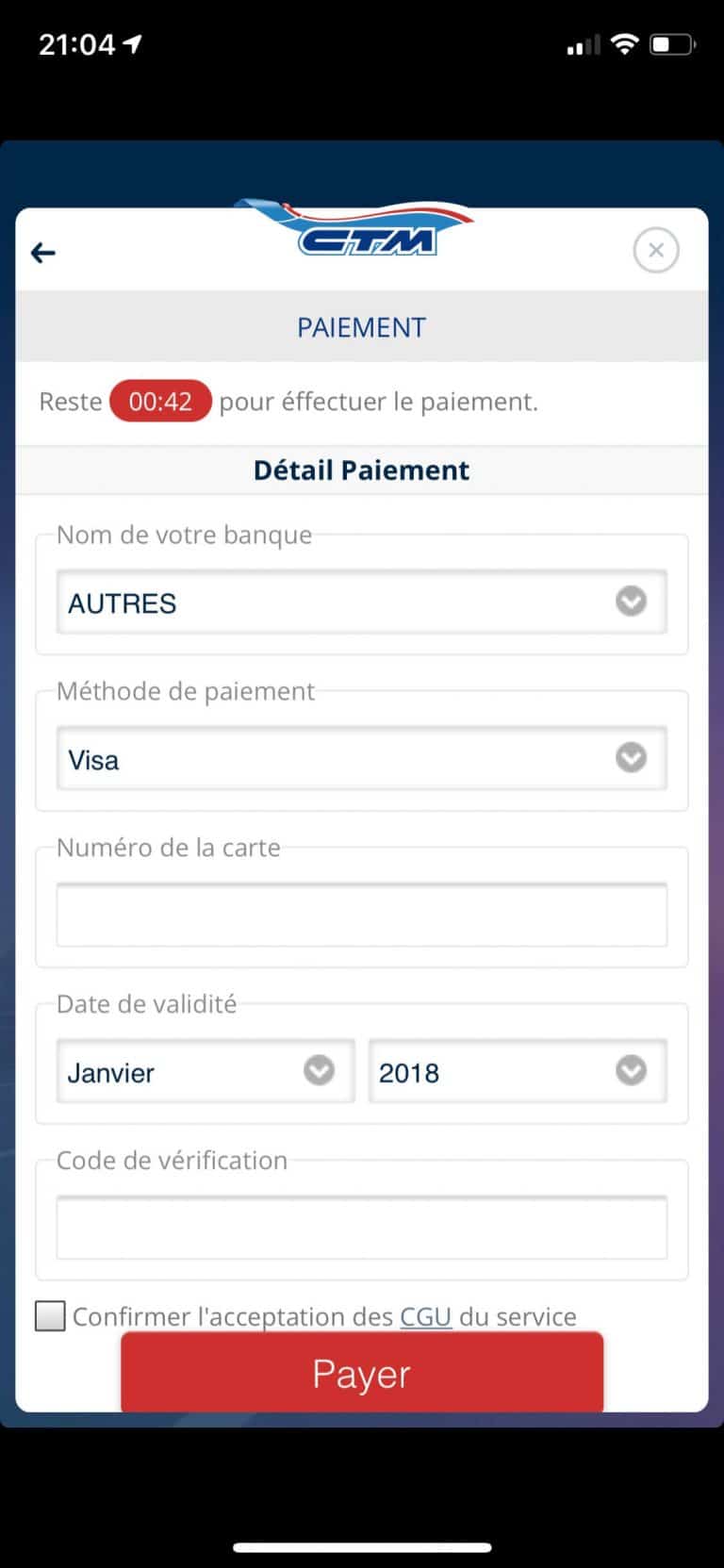The width and height of the screenshot is (724, 1568).
Task: Change the expiry year from 2018
Action: [x=517, y=1071]
